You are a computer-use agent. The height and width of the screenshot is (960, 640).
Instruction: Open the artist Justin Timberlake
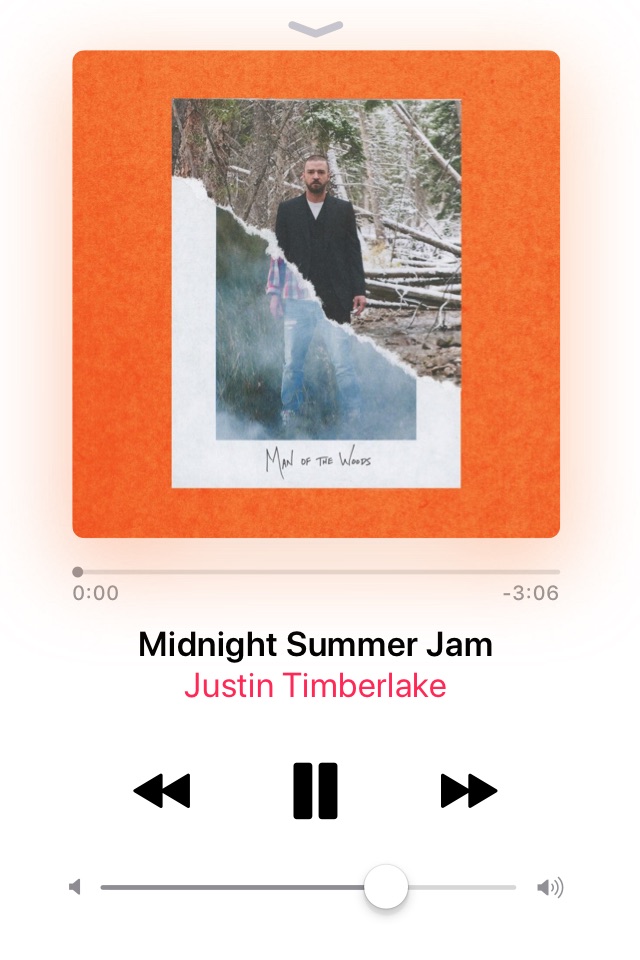point(315,686)
